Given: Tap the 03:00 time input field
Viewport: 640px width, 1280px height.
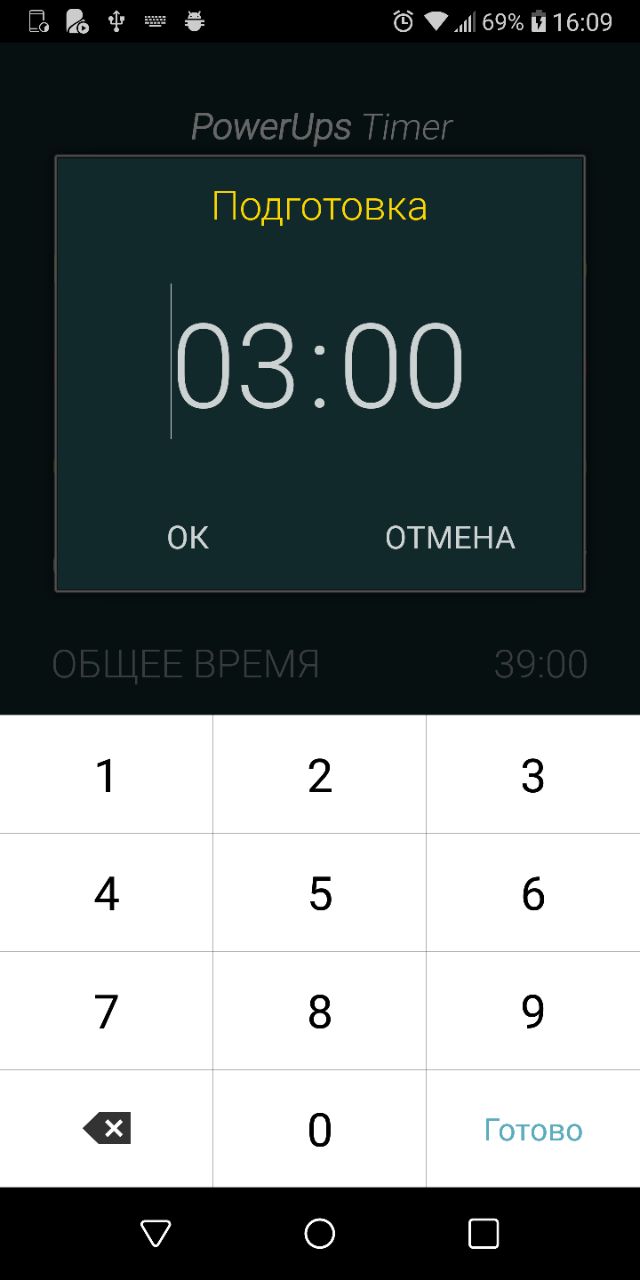Looking at the screenshot, I should click(319, 364).
